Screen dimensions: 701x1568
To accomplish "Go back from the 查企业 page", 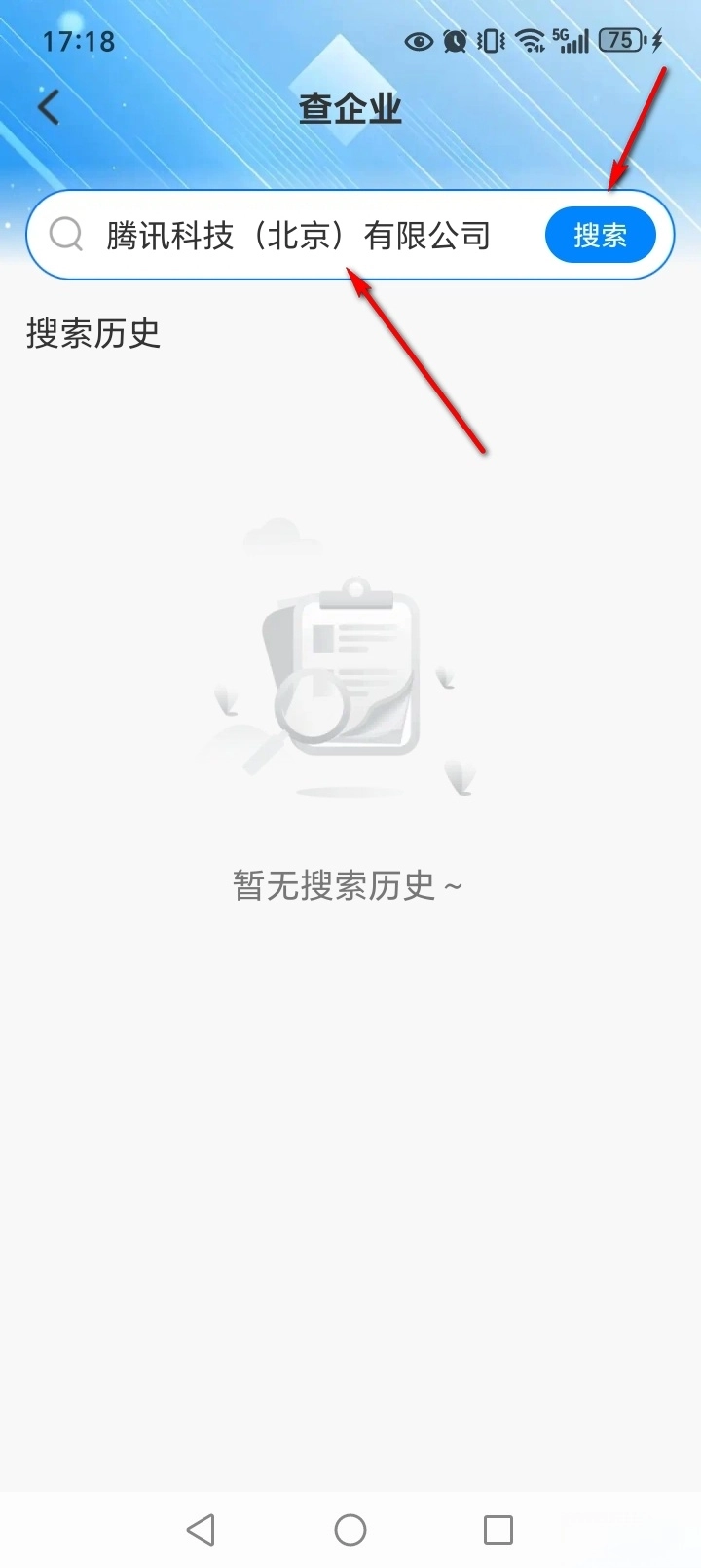I will [49, 107].
